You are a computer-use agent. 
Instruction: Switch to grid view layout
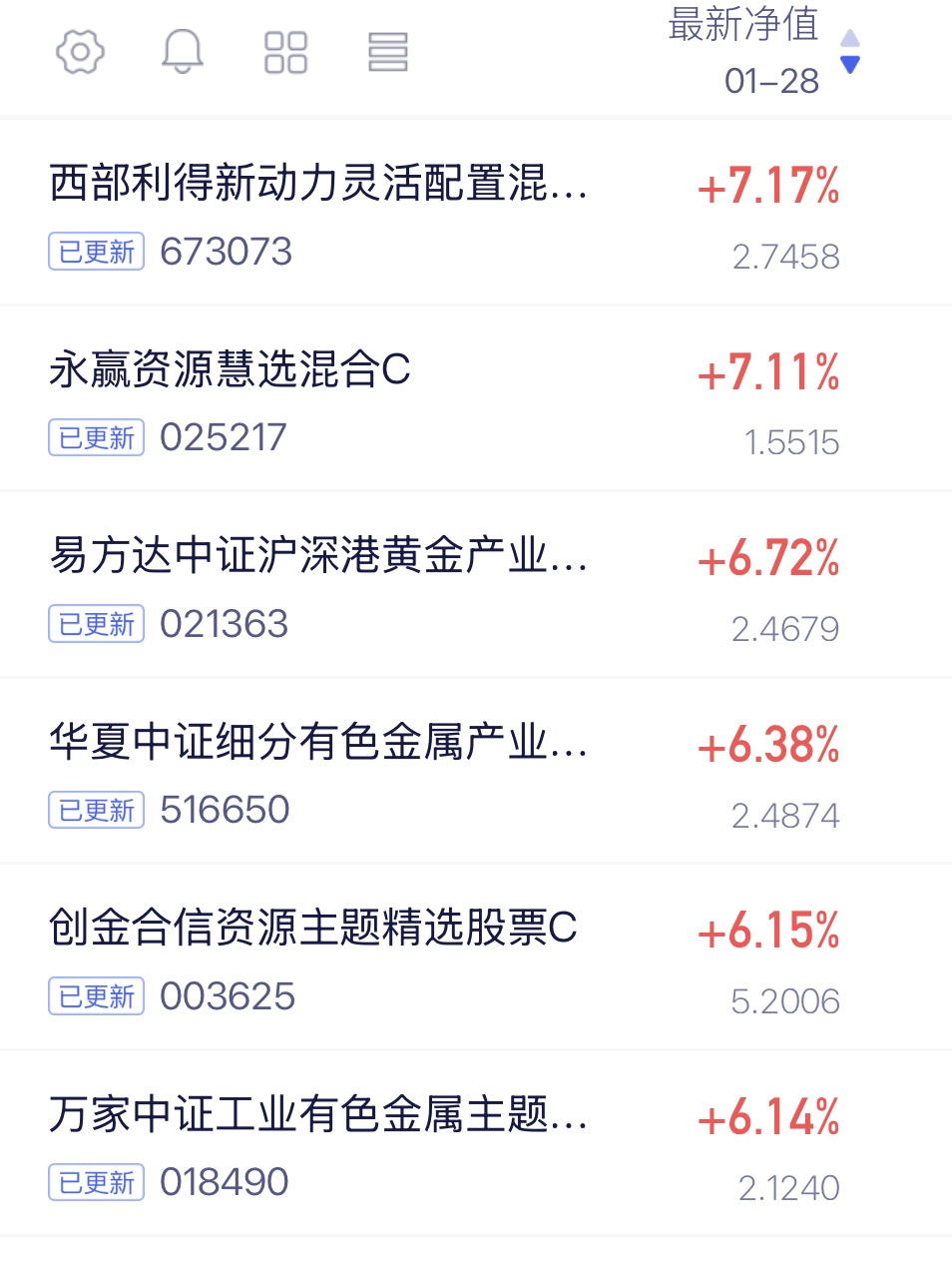tap(285, 52)
